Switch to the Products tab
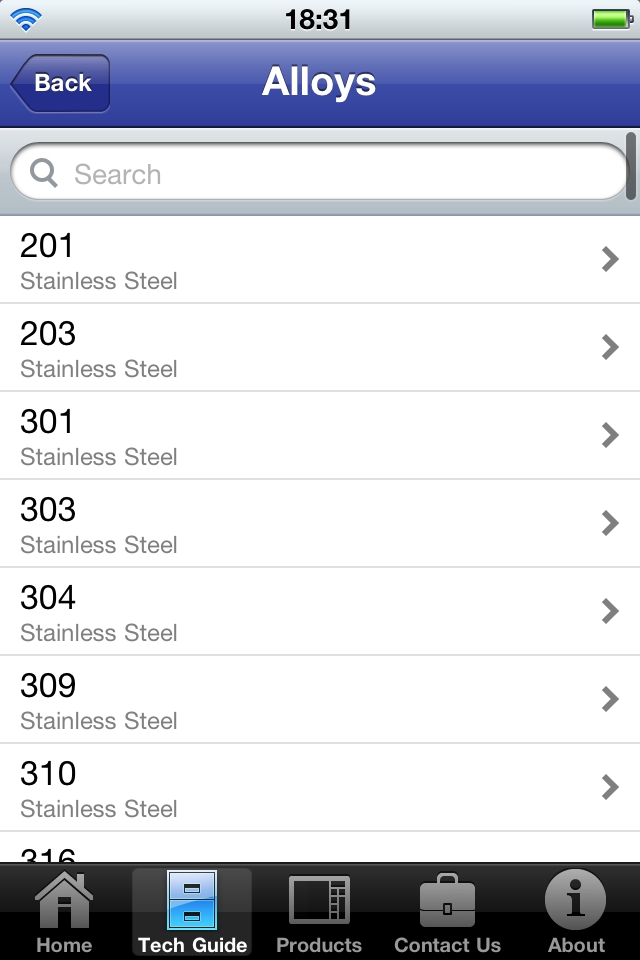 pyautogui.click(x=319, y=912)
